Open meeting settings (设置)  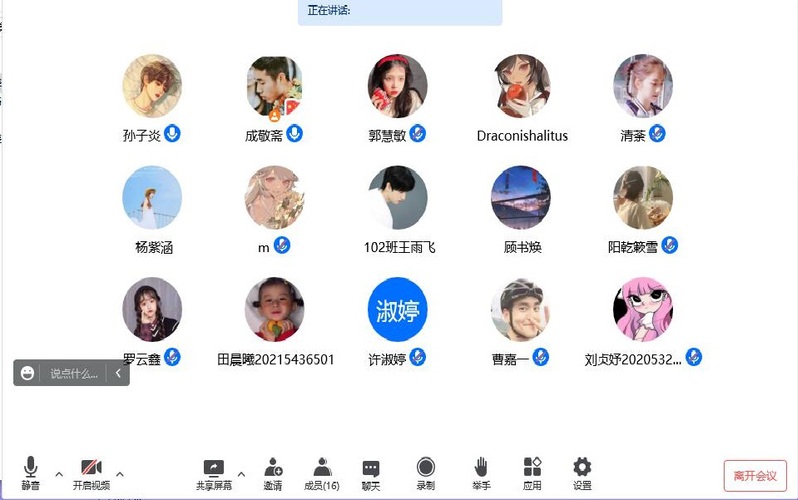point(582,472)
